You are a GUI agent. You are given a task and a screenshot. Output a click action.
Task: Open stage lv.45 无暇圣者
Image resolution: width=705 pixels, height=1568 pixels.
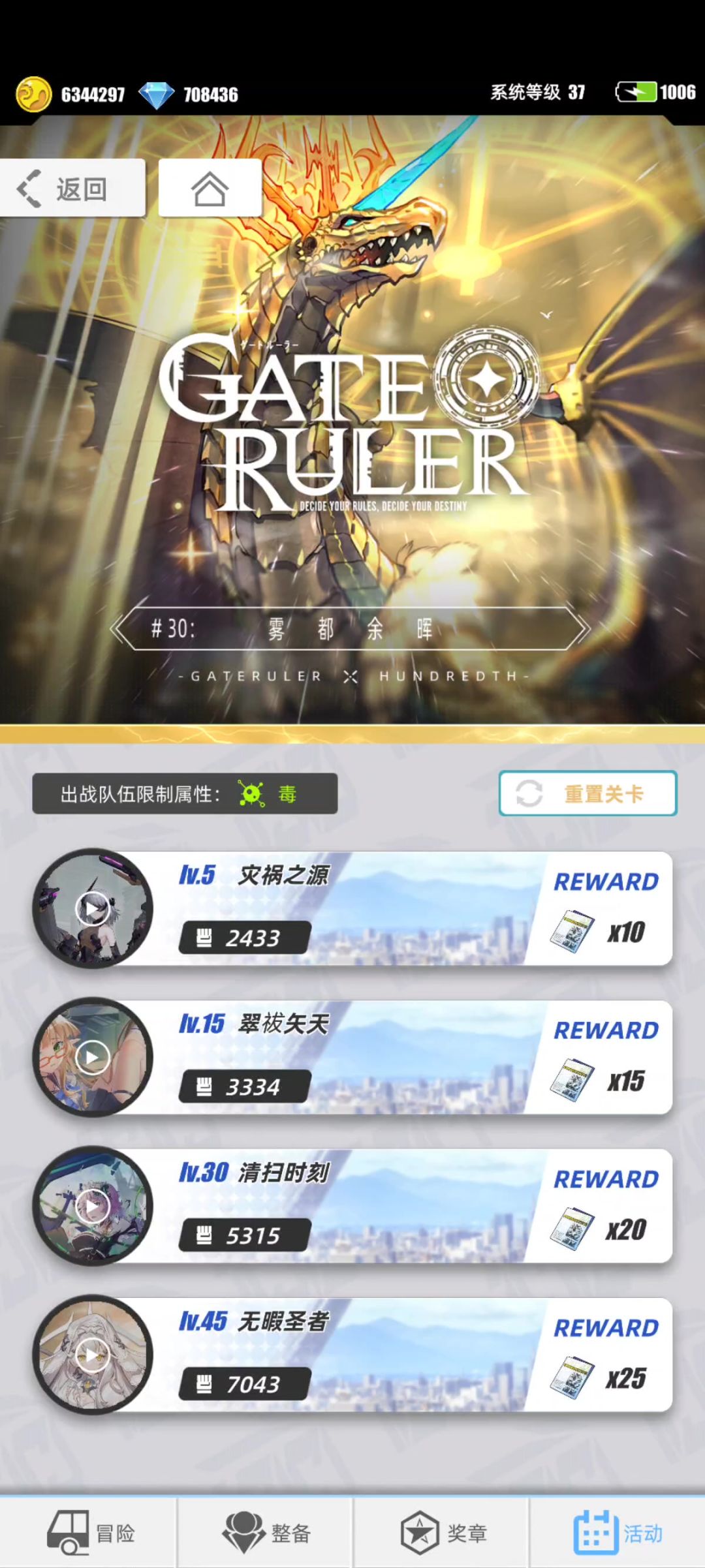point(352,1355)
